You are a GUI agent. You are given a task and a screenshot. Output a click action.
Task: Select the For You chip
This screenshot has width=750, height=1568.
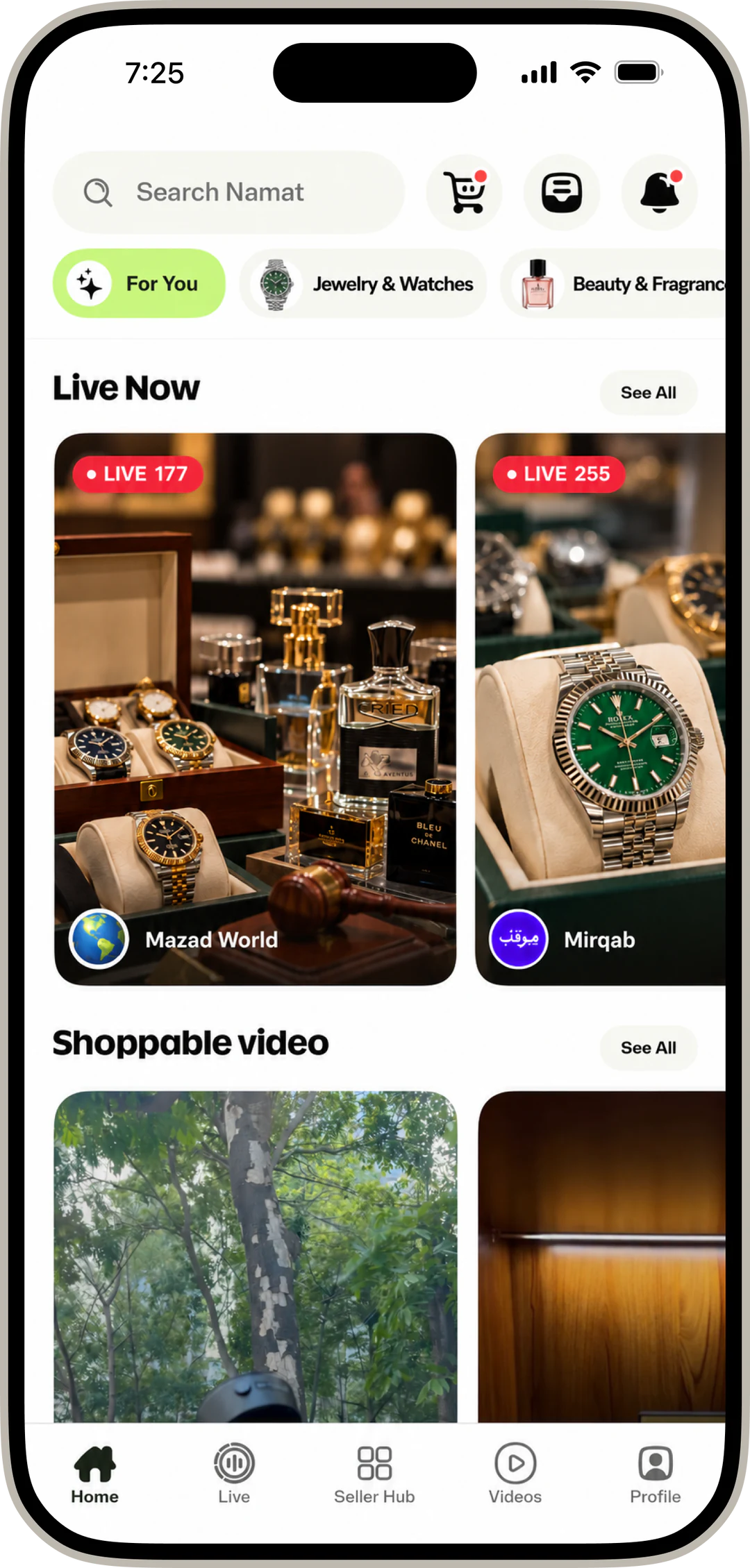pos(139,283)
